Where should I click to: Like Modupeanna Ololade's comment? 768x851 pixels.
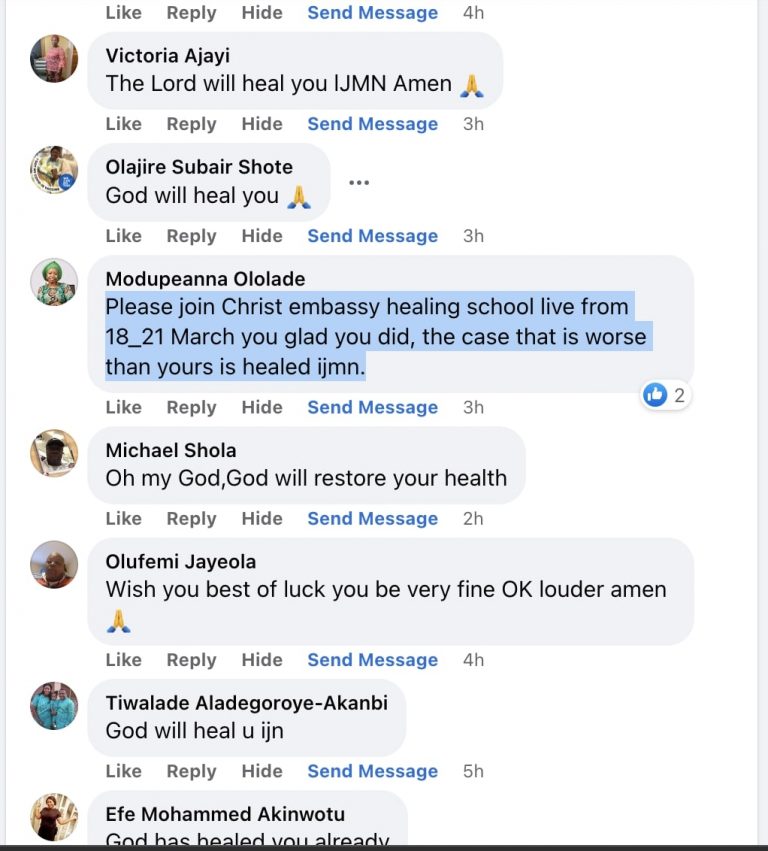point(123,407)
